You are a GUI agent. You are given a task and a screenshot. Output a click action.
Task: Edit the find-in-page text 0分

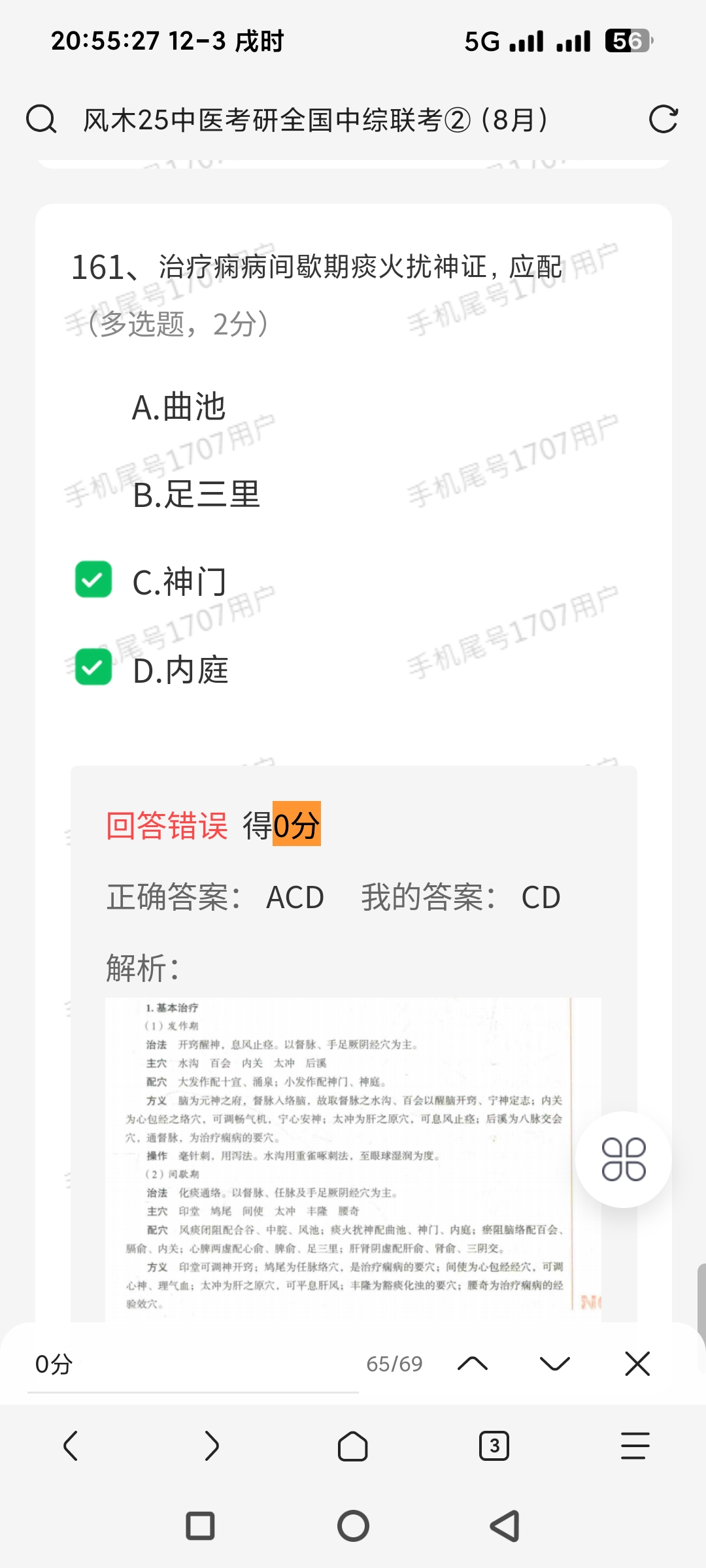(x=190, y=1364)
